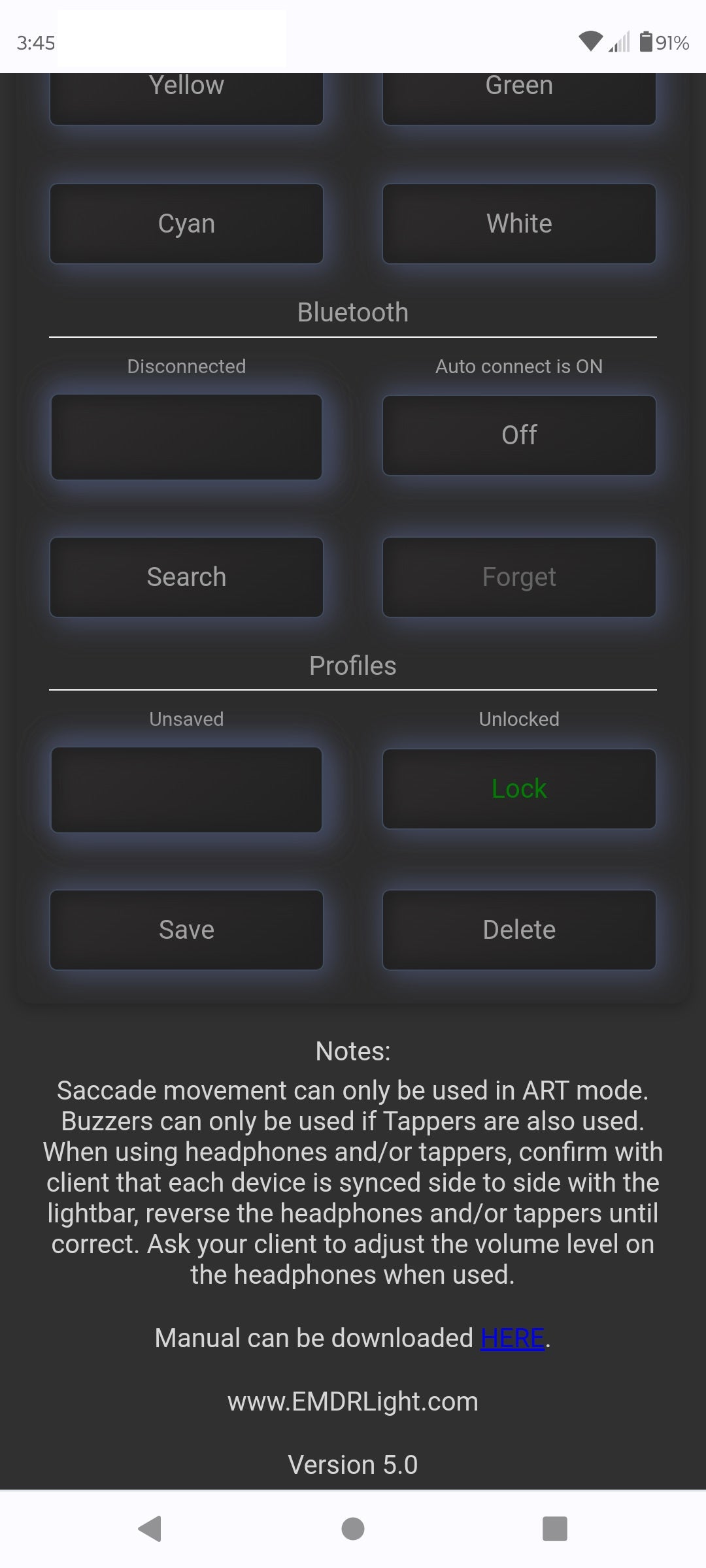Pick the Cyan color button
Screen dimensions: 706x1568
(x=186, y=224)
